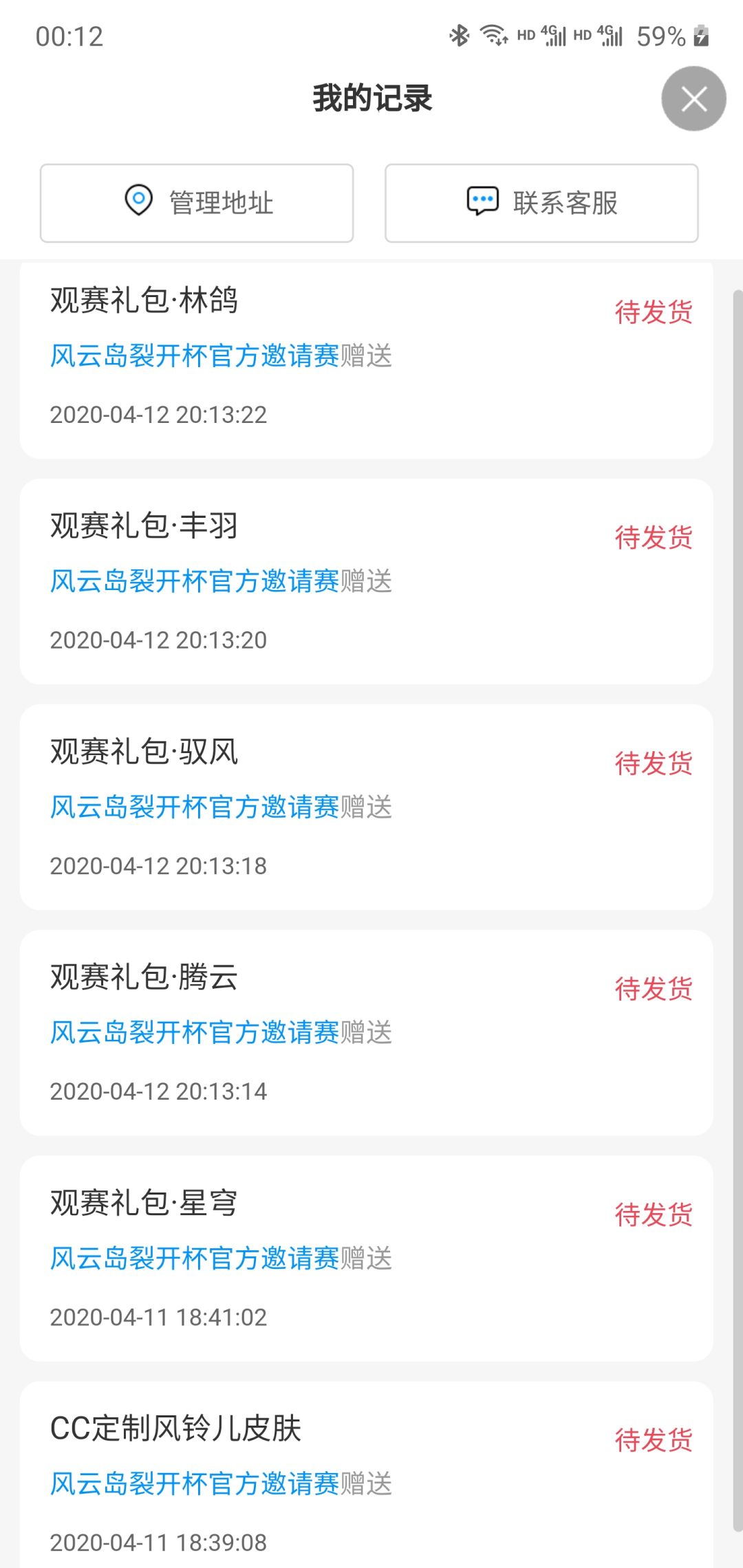The image size is (743, 1568).
Task: Visit the 风云岛裂开杯官方邀请赛 link under 驭风
Action: click(195, 807)
